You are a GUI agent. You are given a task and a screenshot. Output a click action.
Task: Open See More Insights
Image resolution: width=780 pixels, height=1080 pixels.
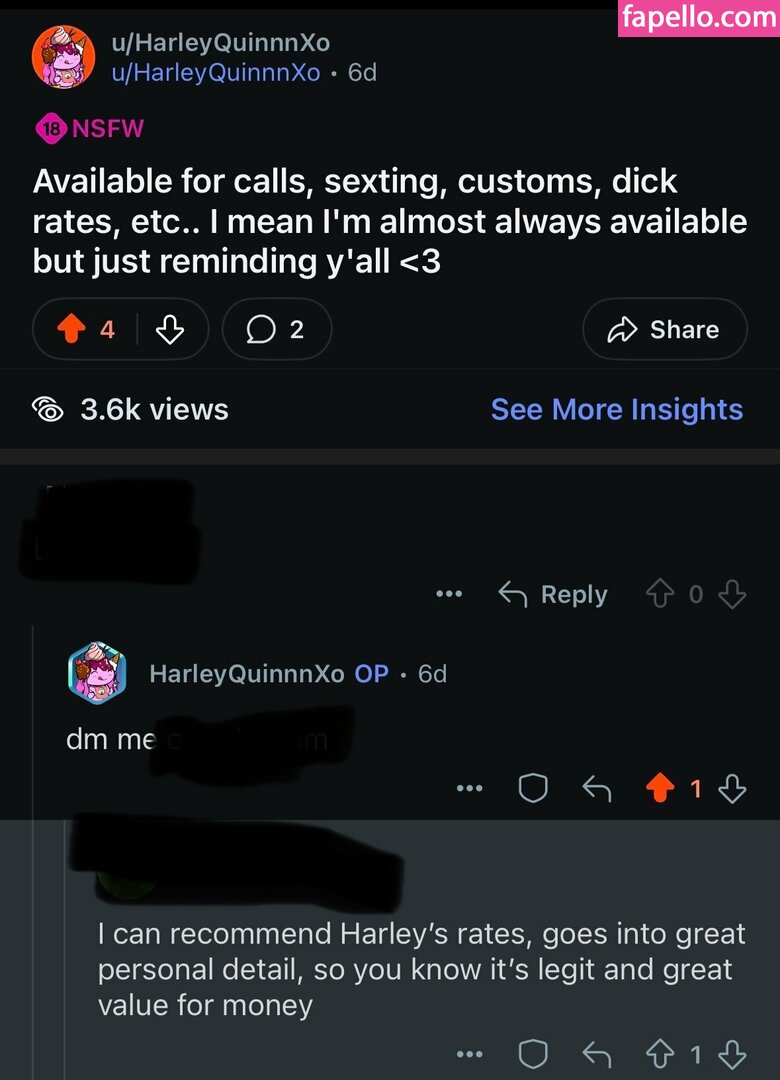(x=616, y=409)
